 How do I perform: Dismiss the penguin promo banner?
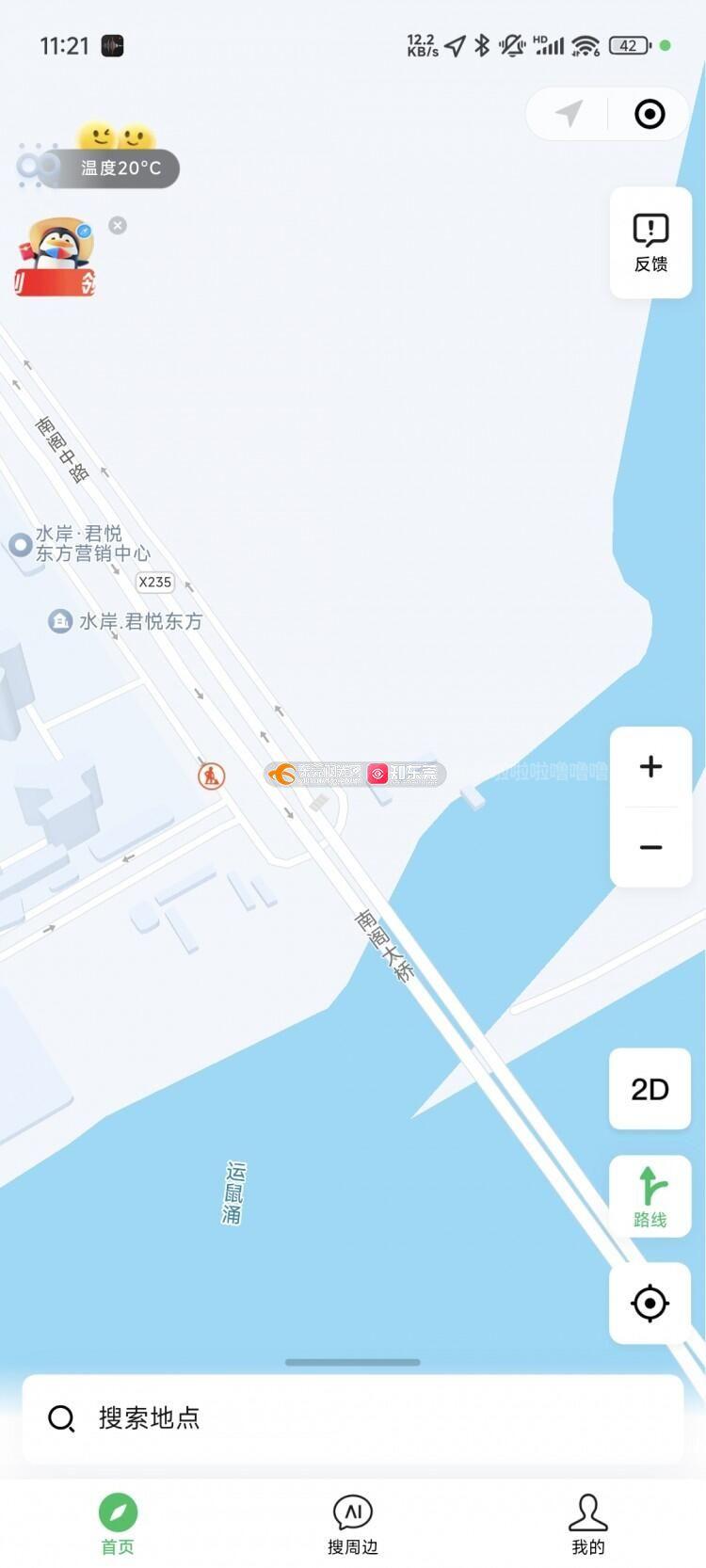(118, 226)
